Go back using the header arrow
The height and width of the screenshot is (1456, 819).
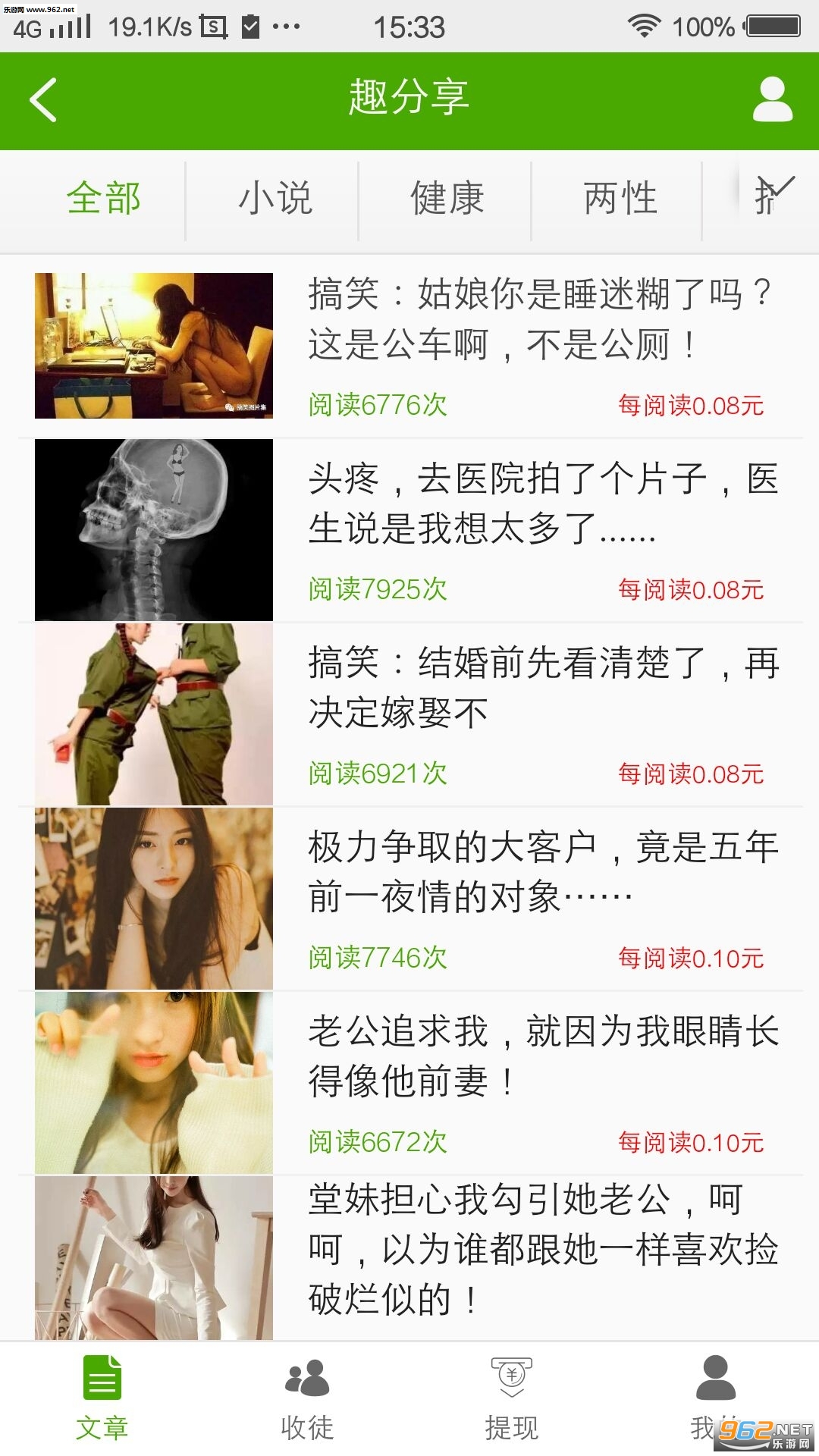coord(43,100)
